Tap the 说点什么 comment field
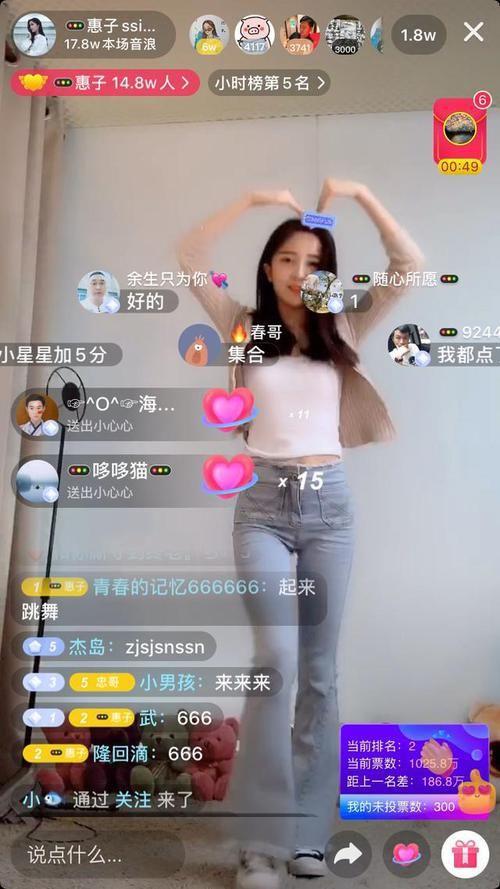 [x=98, y=854]
